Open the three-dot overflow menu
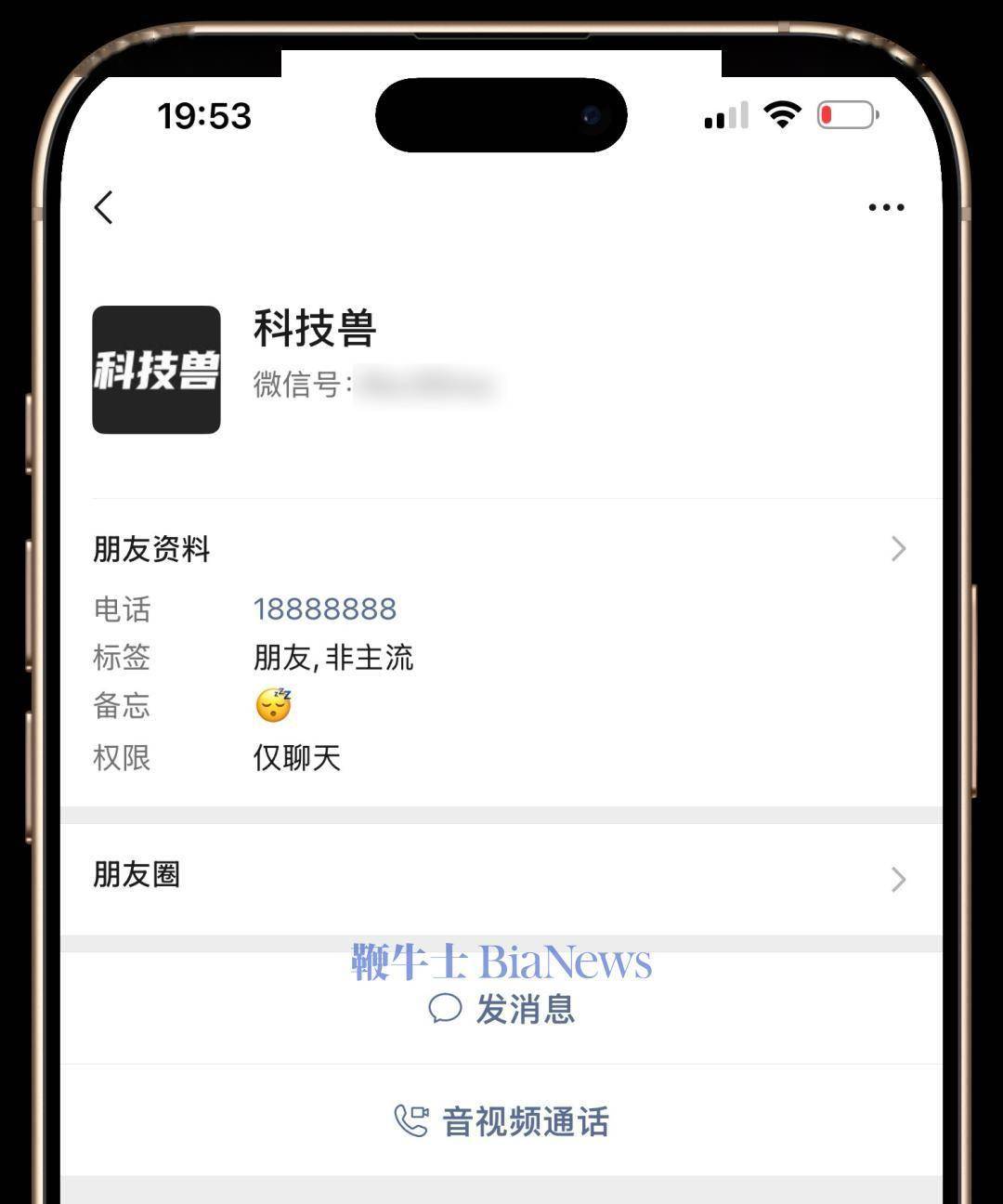This screenshot has width=1003, height=1204. click(x=886, y=207)
